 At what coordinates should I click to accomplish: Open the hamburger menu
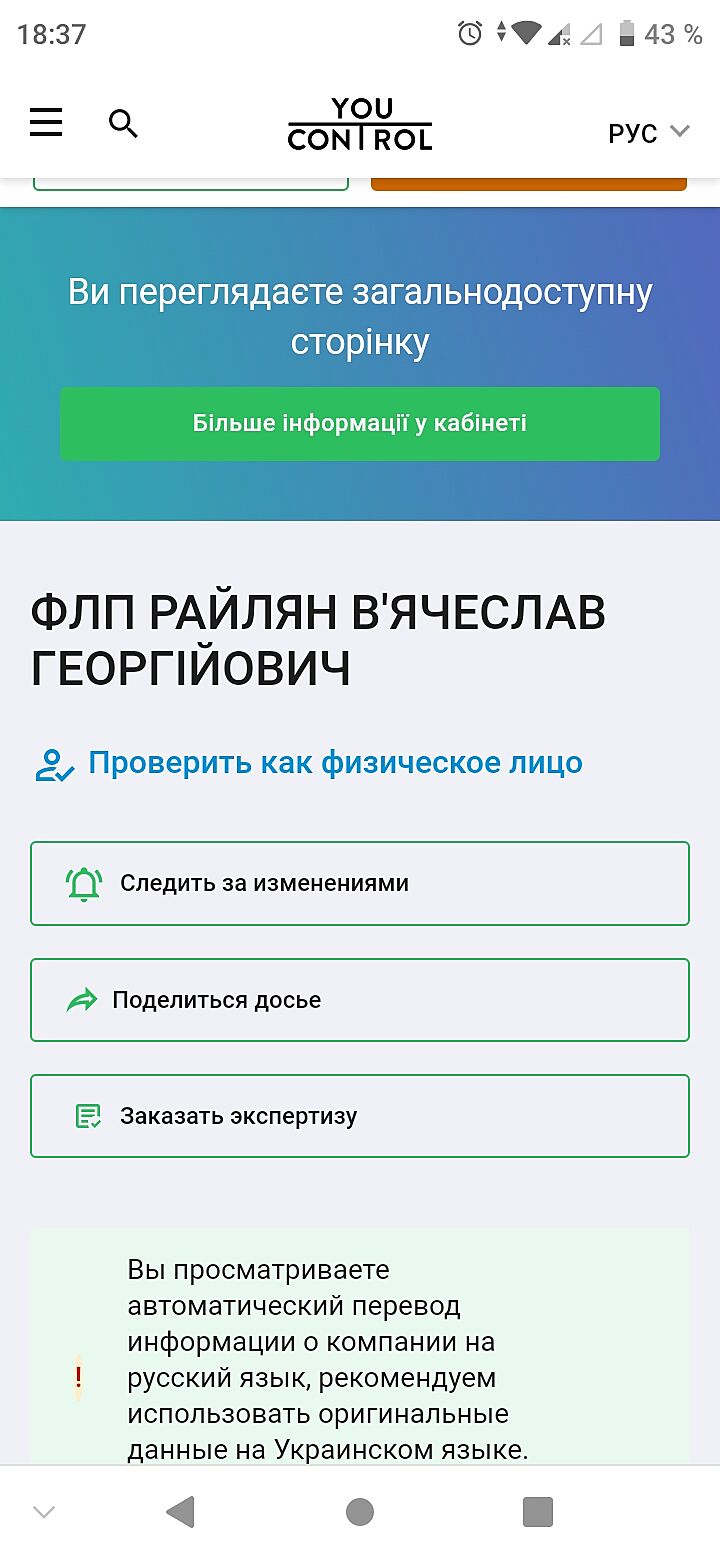click(46, 123)
